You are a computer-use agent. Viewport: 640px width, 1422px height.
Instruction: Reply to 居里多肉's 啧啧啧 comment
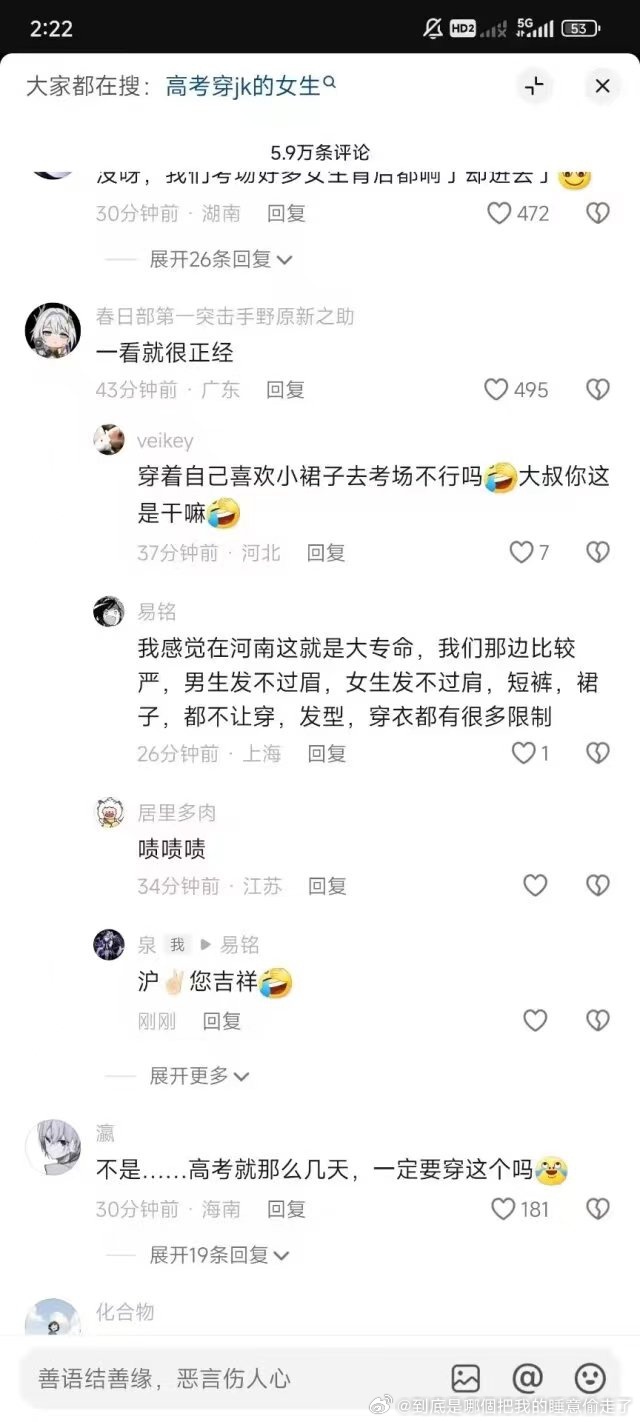tap(326, 885)
